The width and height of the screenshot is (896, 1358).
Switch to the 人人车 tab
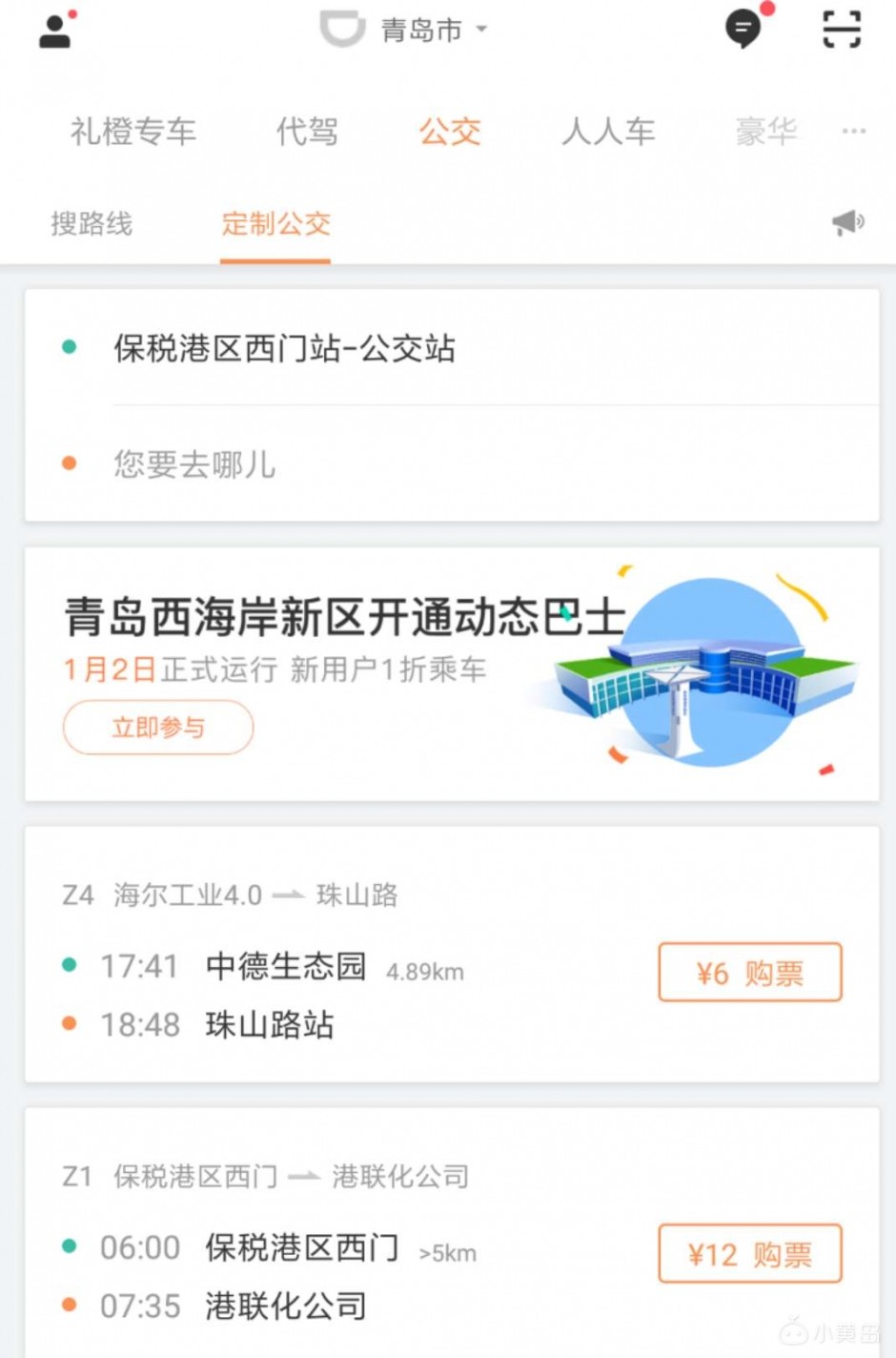tap(608, 132)
